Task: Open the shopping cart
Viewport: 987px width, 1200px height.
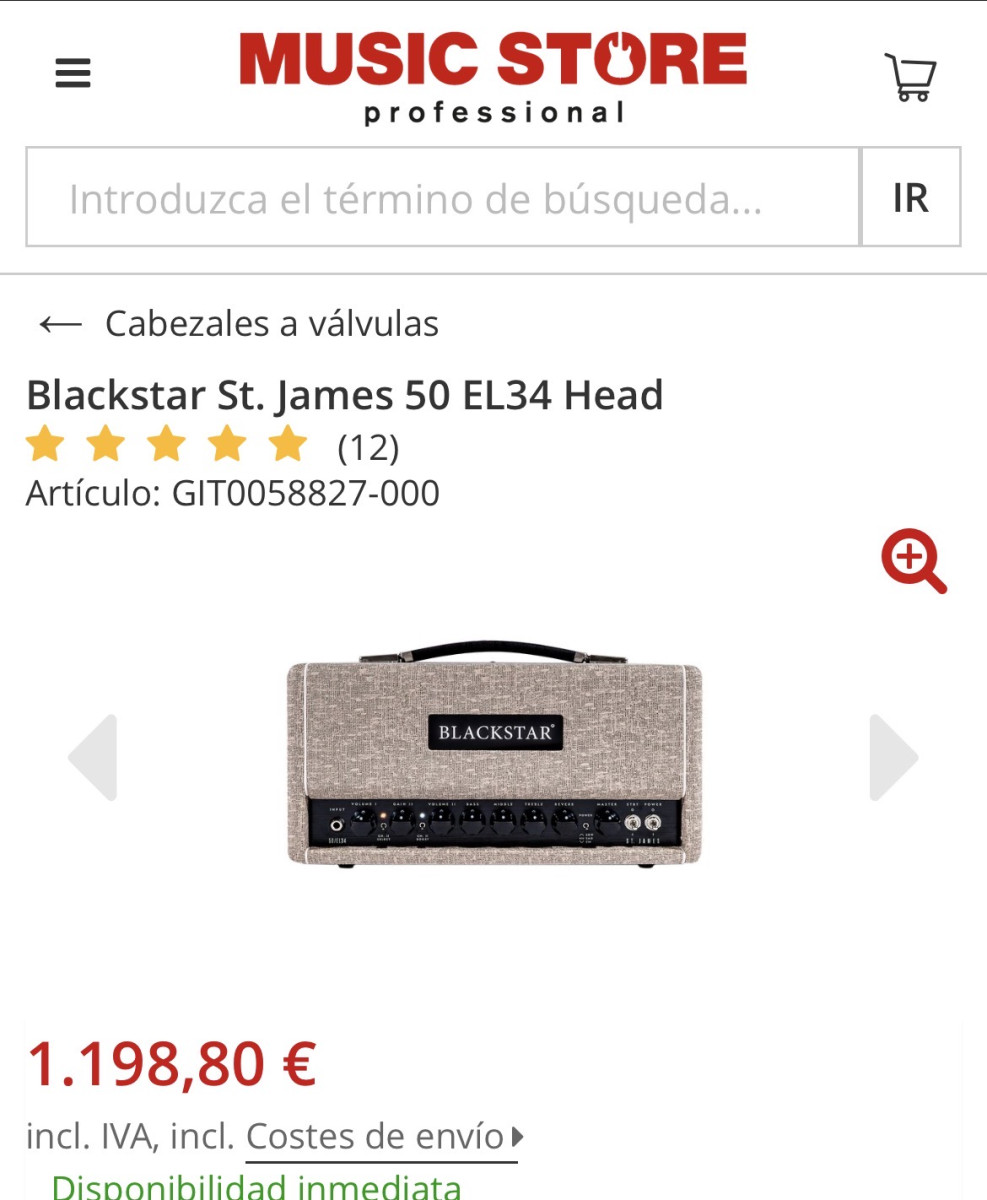Action: point(909,77)
